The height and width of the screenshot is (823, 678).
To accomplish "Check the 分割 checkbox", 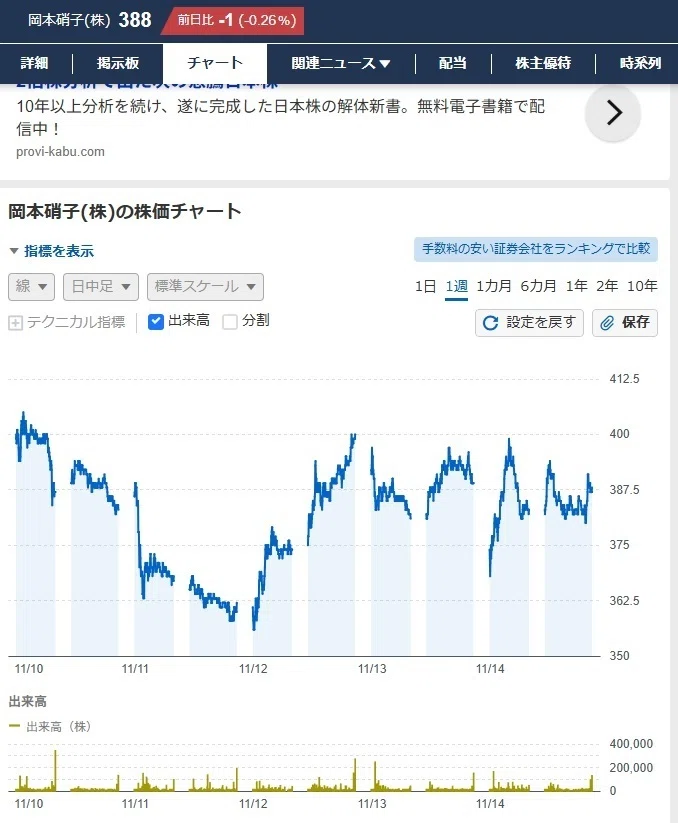I will tap(230, 322).
